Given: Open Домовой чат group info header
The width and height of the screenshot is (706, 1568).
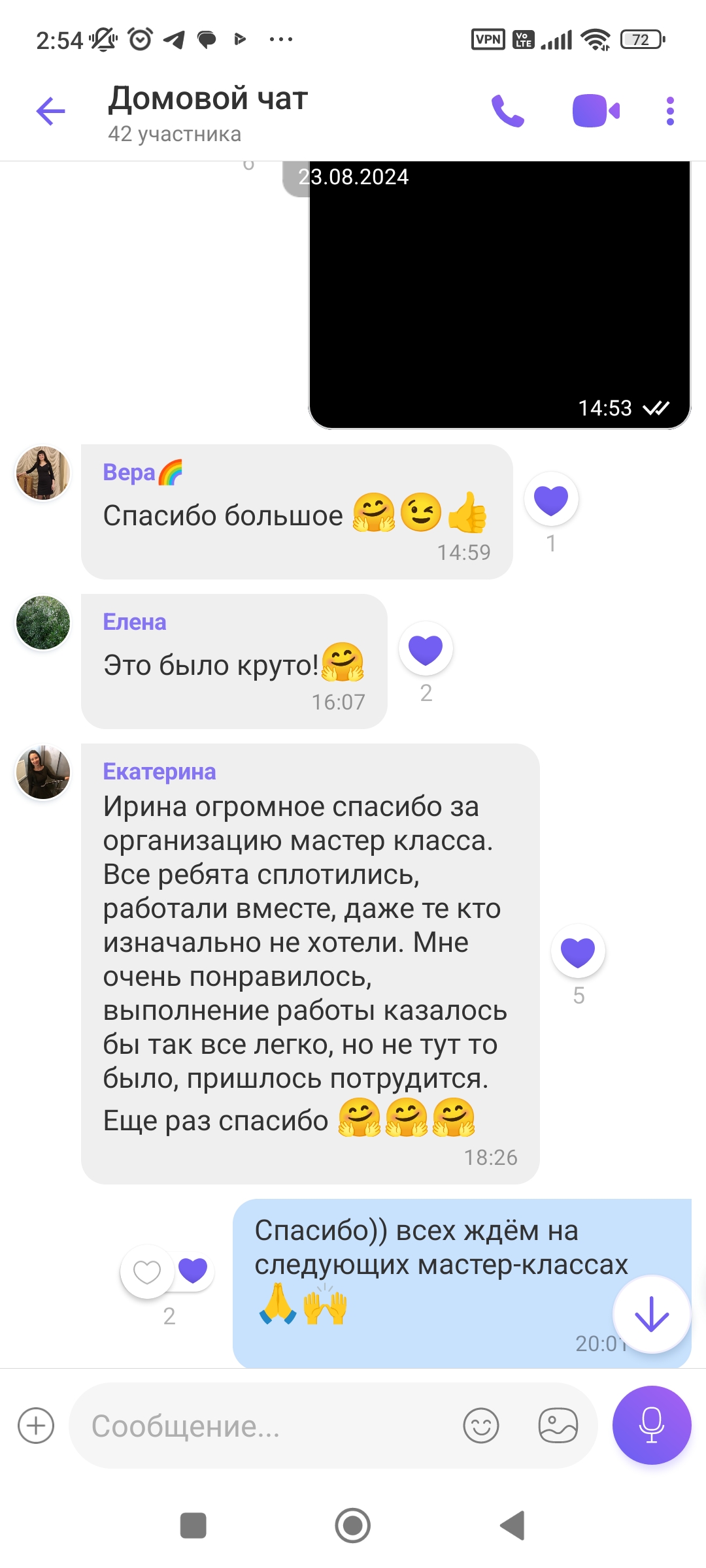Looking at the screenshot, I should tap(208, 112).
